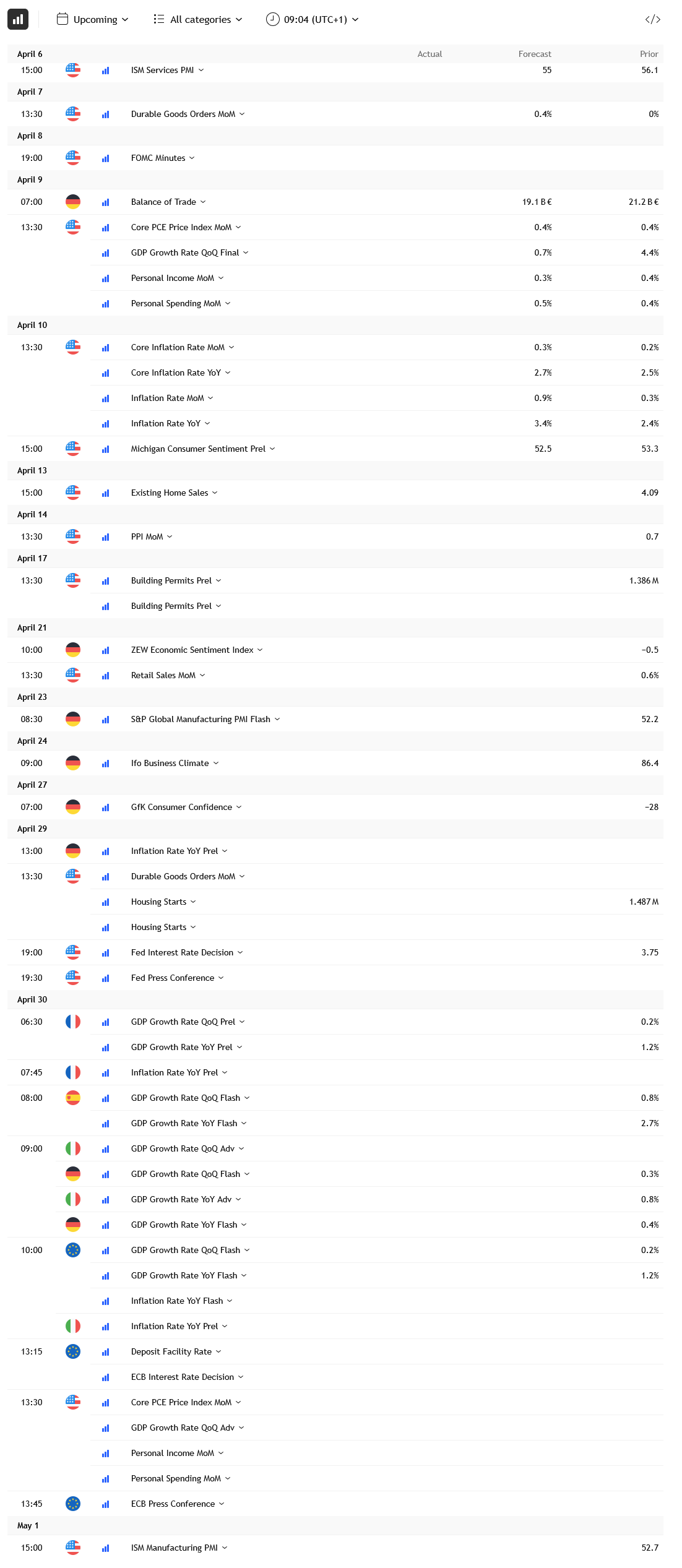Expand Personal Spending MoM with 0.5% forecast
Screen dimensions: 682x1568
(181, 303)
